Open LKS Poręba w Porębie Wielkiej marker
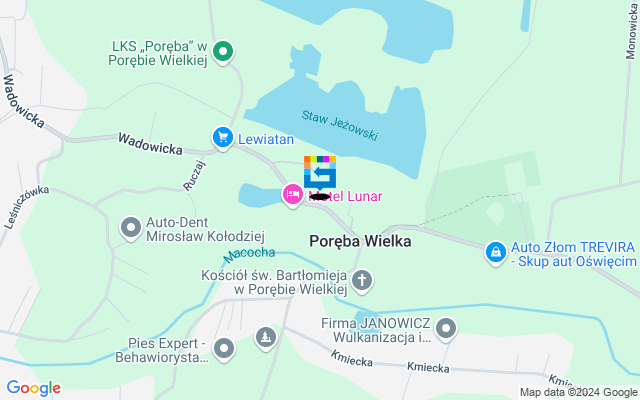Image resolution: width=640 pixels, height=400 pixels. tap(223, 50)
